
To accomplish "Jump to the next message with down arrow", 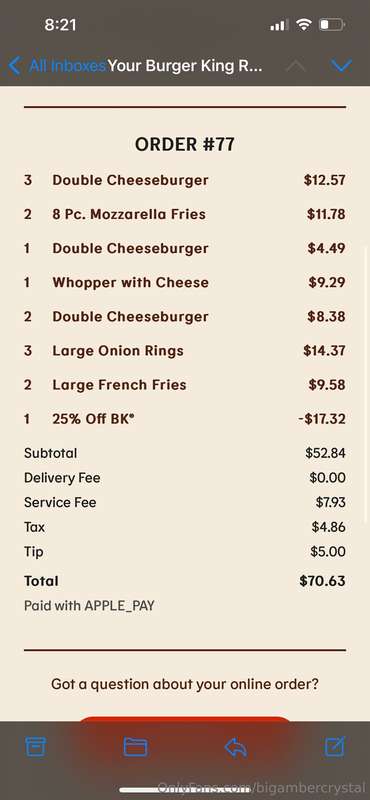I will tap(341, 66).
